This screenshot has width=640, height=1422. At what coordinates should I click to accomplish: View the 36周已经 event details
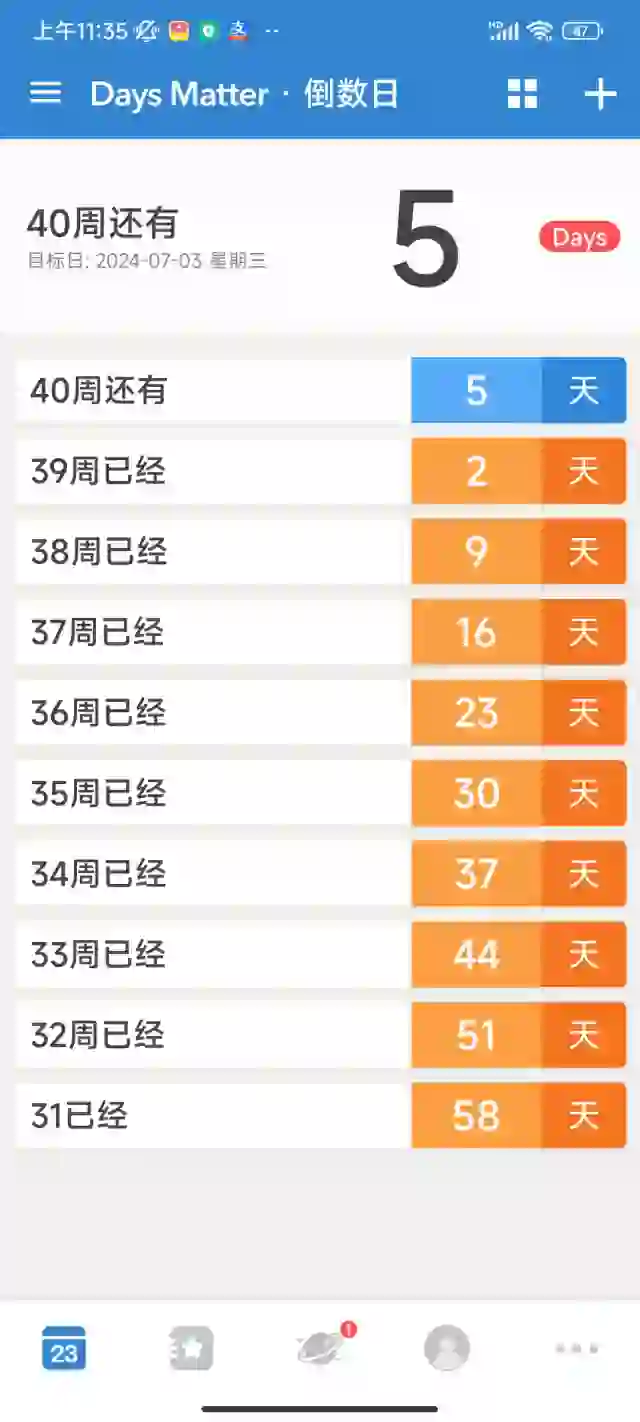(x=321, y=713)
